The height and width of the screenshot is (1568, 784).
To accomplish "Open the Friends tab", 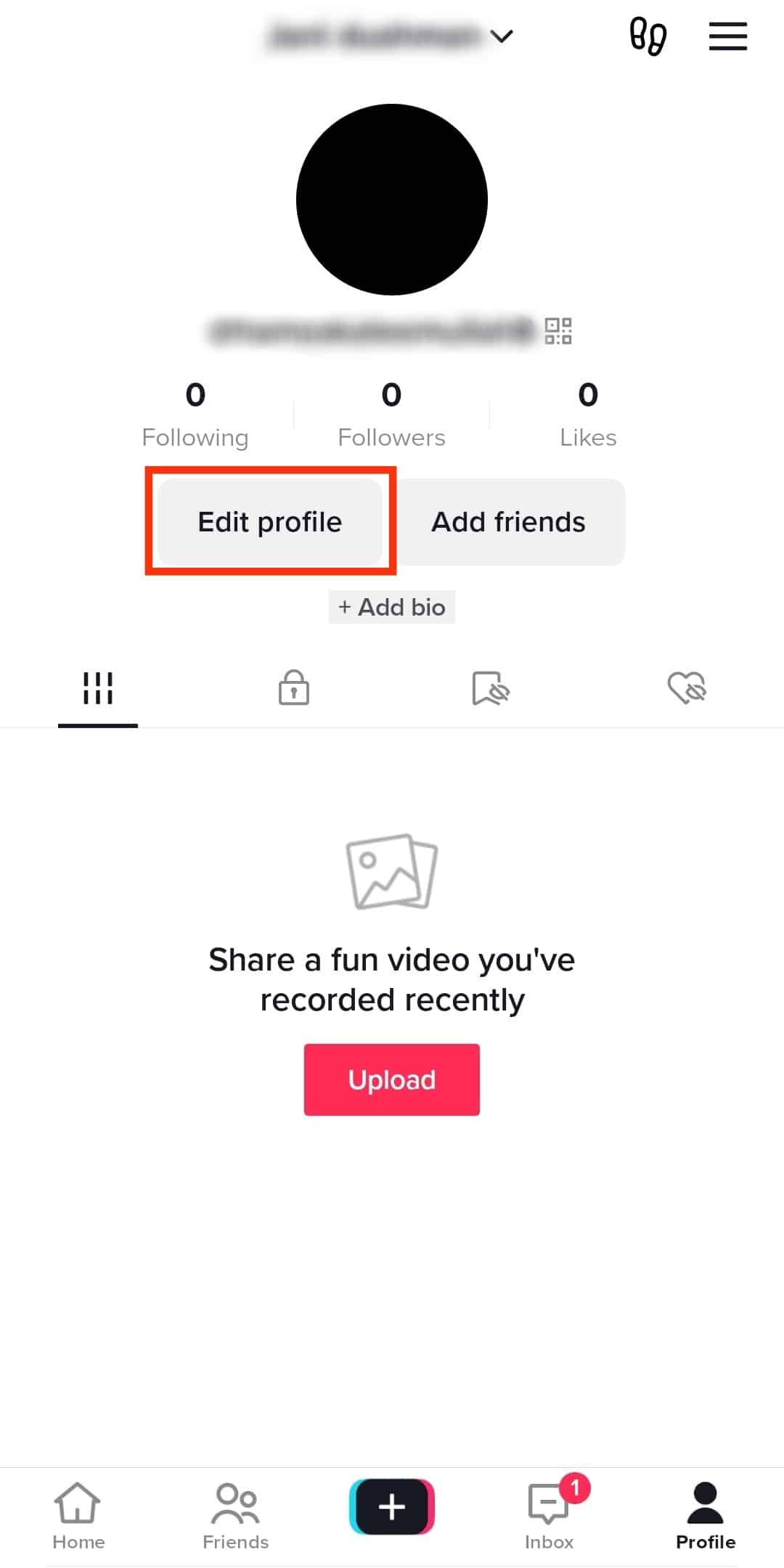I will click(x=235, y=1516).
